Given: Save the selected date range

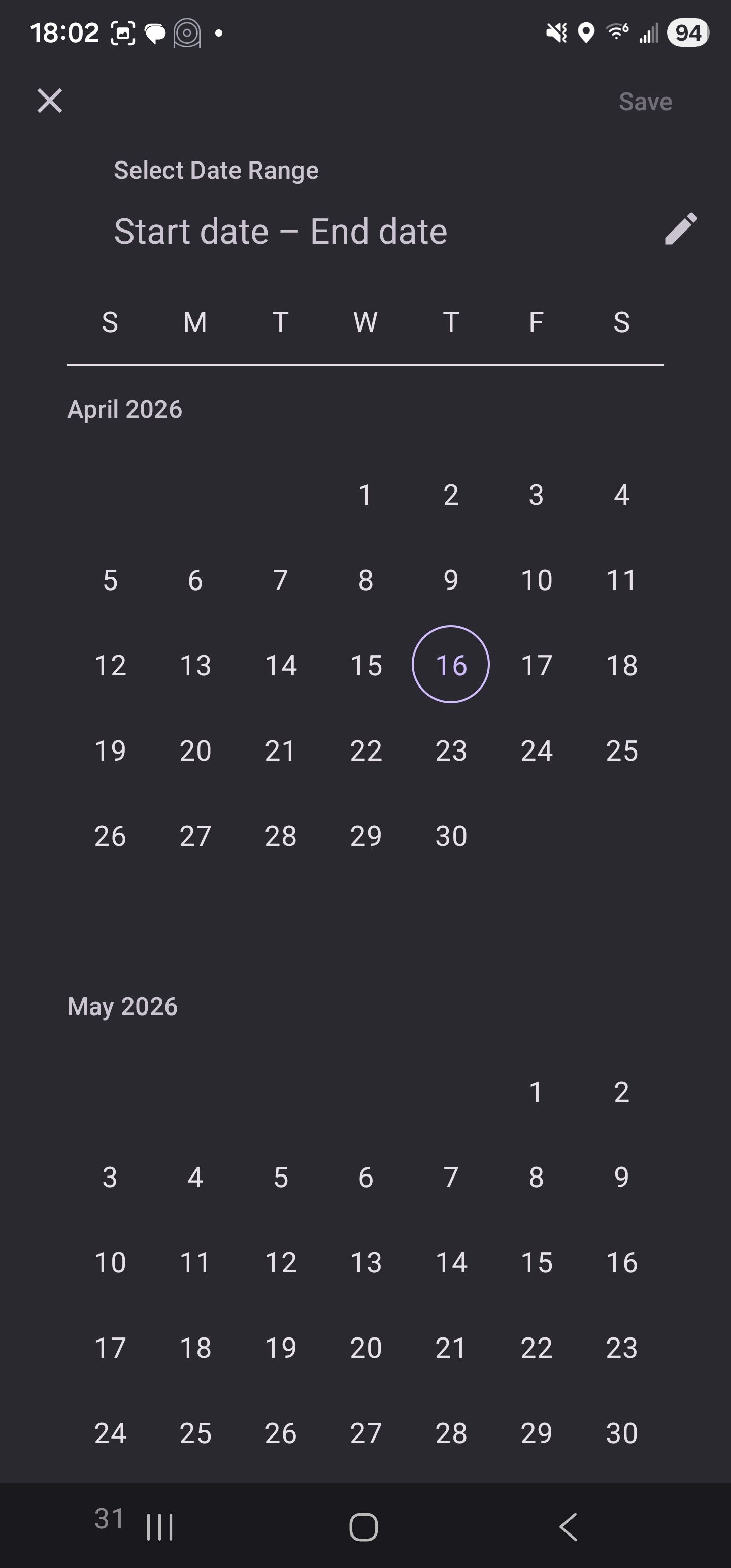Looking at the screenshot, I should click(645, 102).
